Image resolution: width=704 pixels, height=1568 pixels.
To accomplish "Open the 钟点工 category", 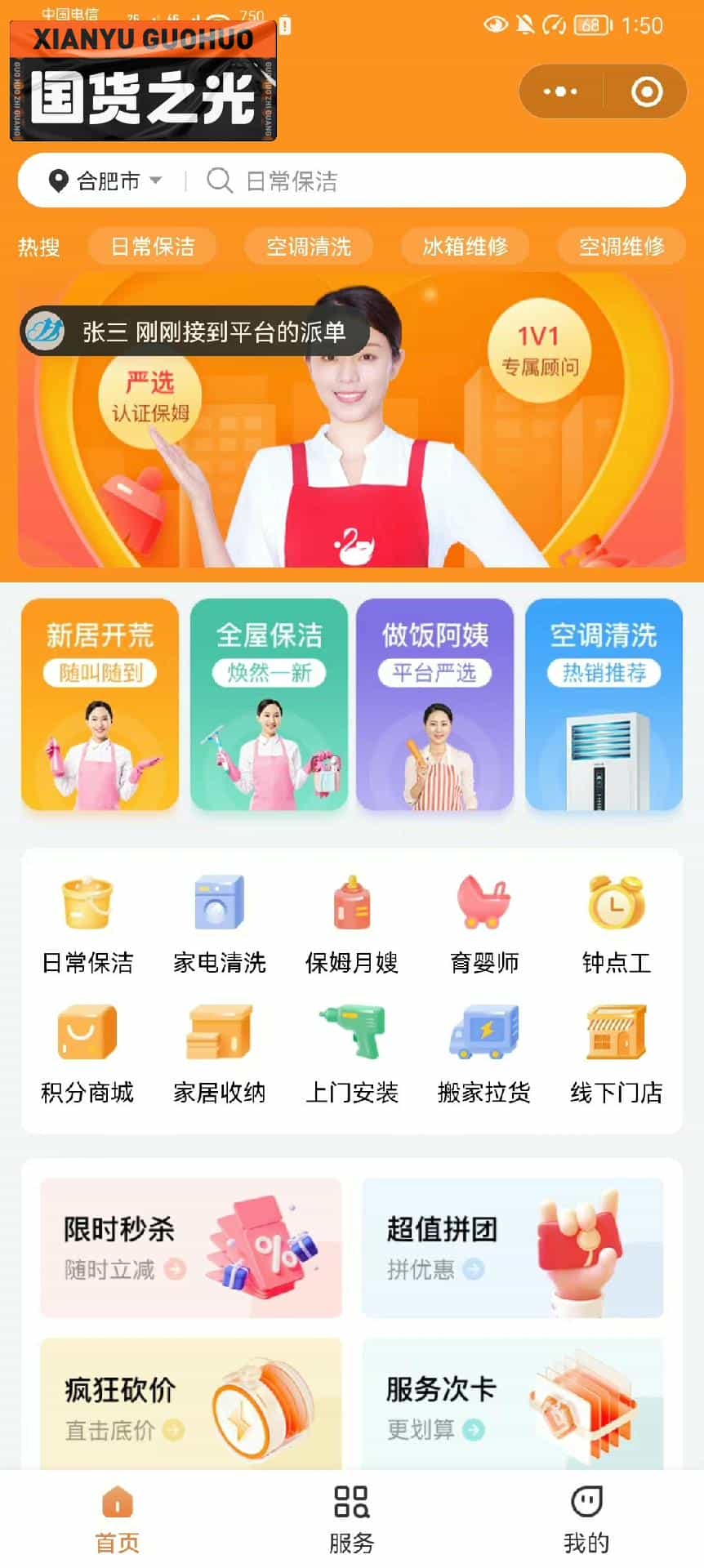I will click(x=616, y=924).
